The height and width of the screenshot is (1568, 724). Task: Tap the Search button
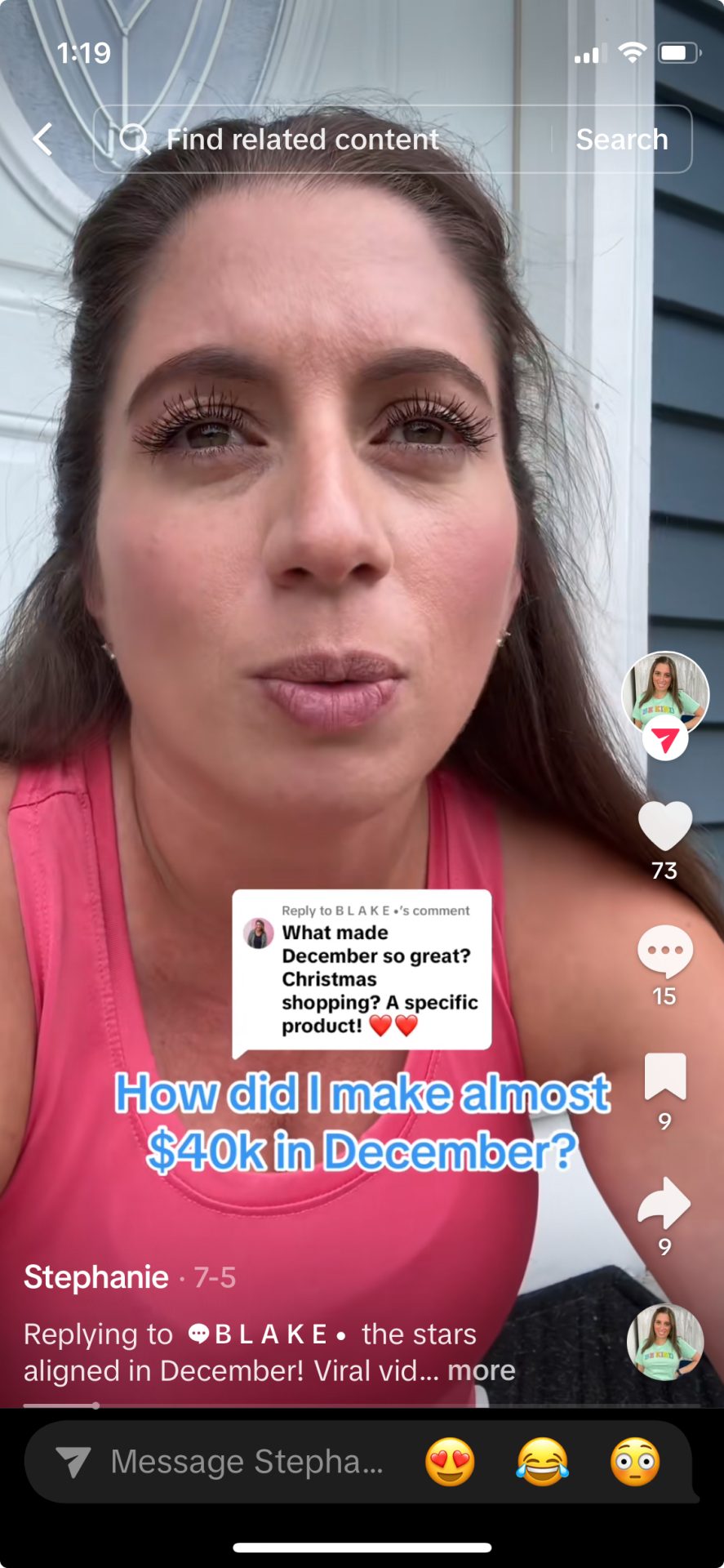[x=622, y=140]
